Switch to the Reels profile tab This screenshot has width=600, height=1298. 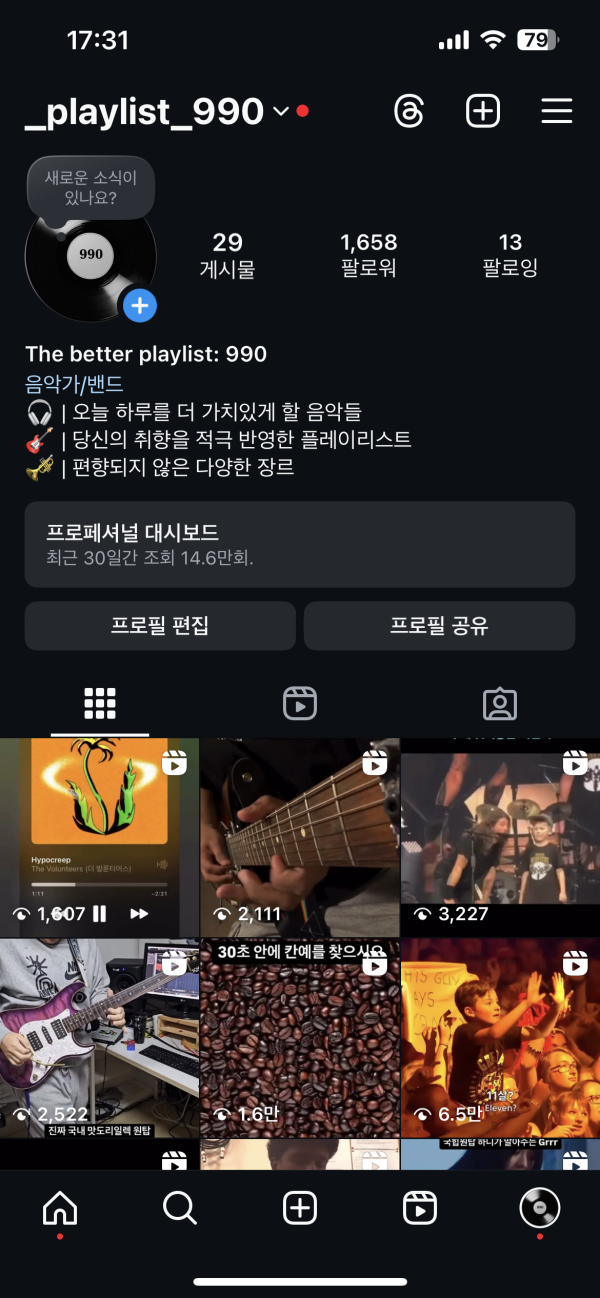300,704
